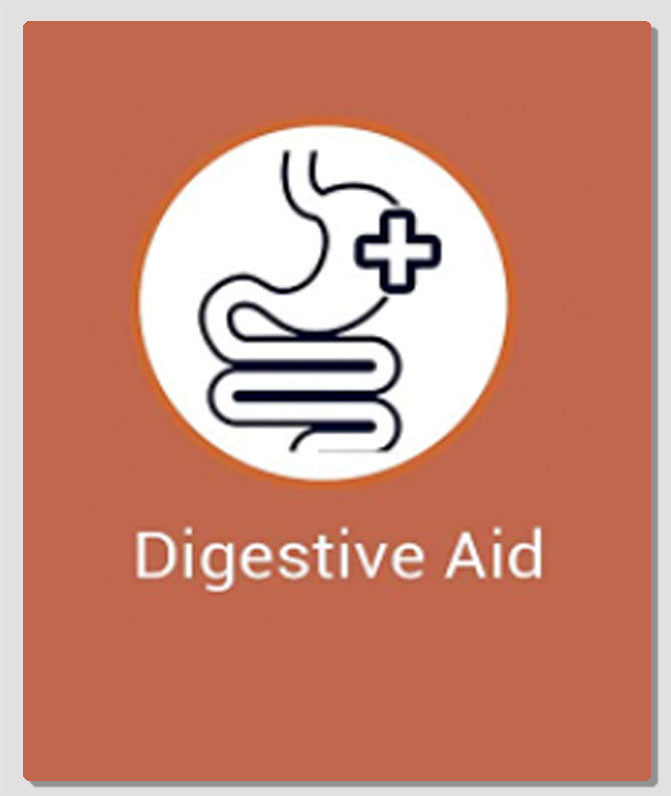Open the Digestive Aid category card
This screenshot has height=796, width=671.
click(x=336, y=400)
